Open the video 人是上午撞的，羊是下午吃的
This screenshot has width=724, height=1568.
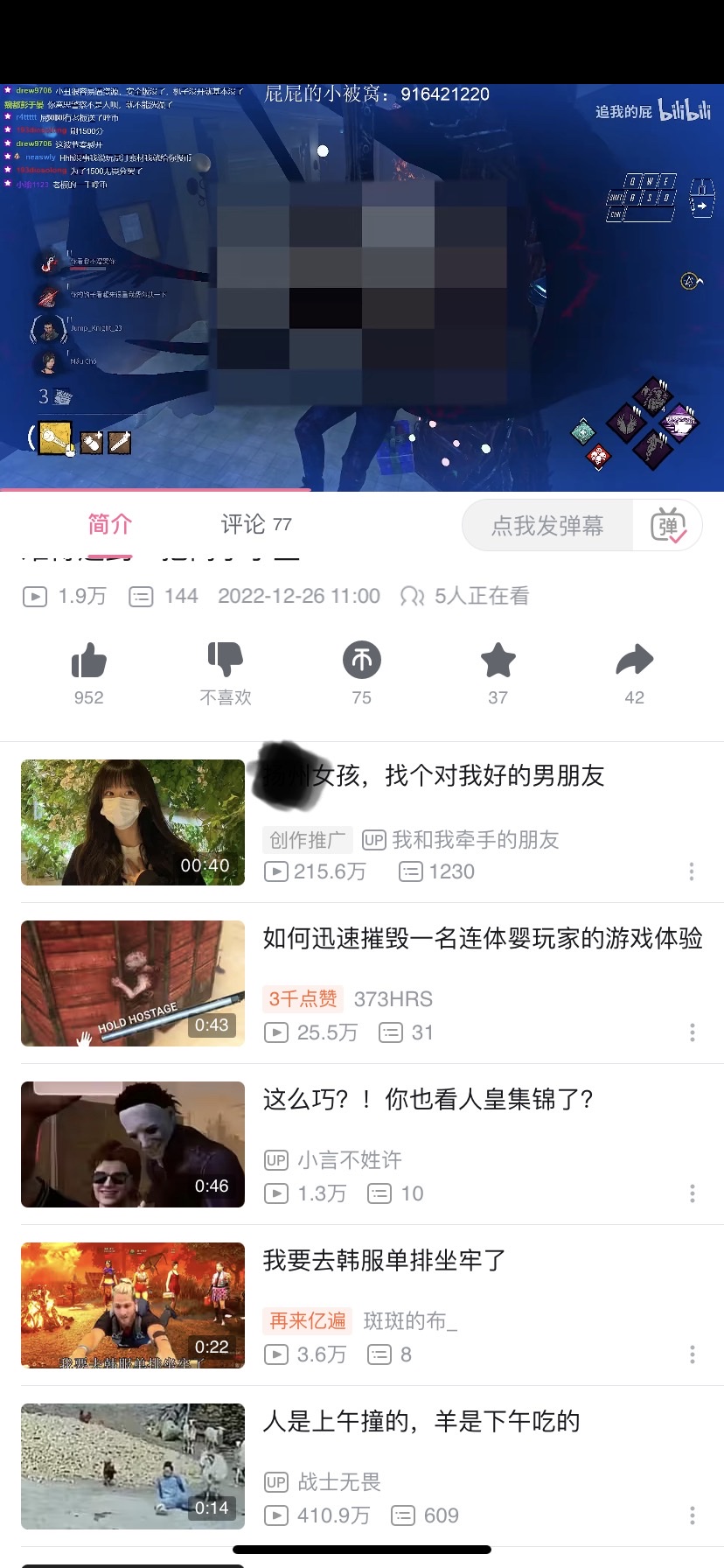tap(421, 1422)
